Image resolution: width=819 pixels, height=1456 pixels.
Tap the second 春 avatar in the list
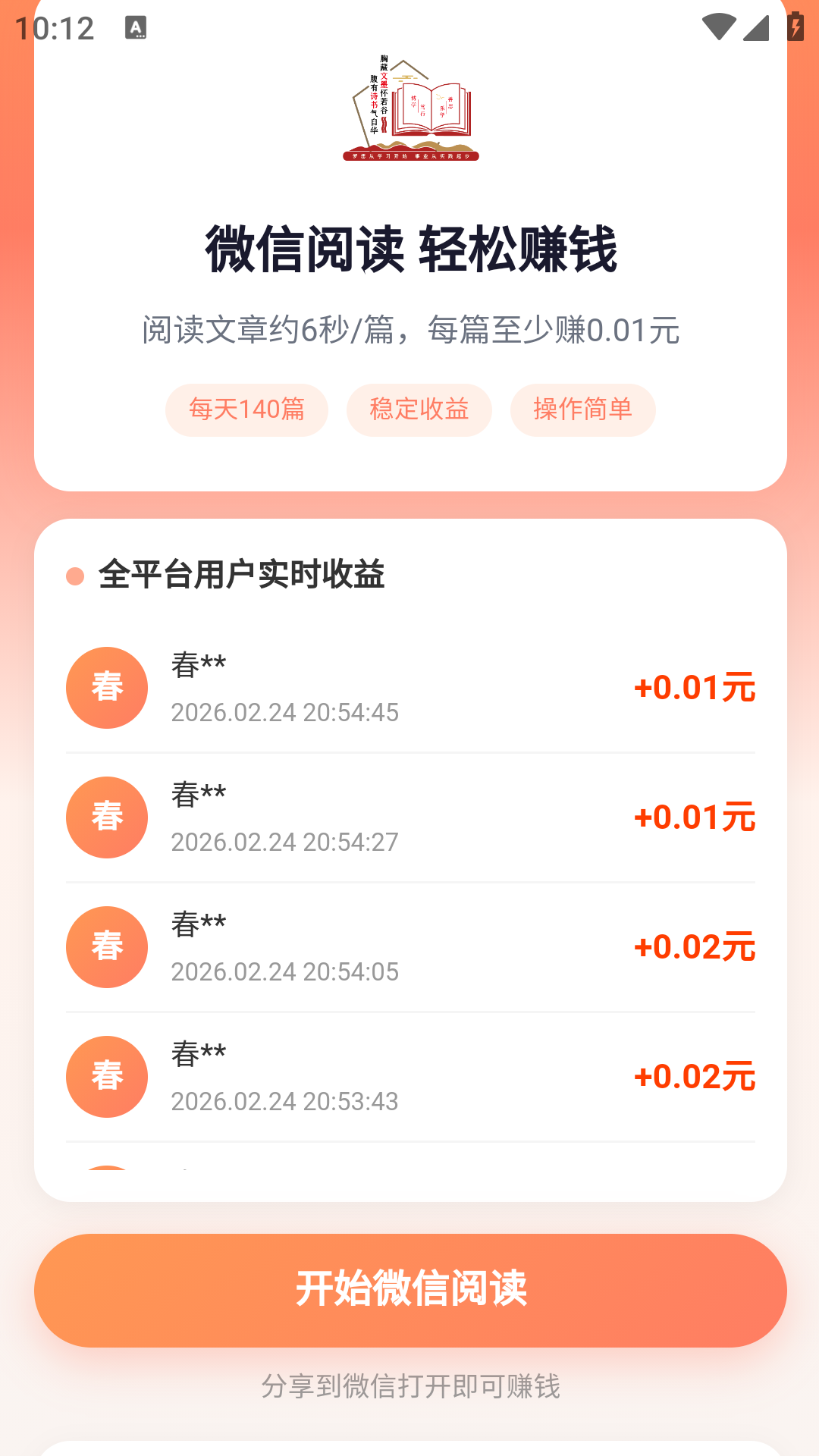pyautogui.click(x=106, y=817)
